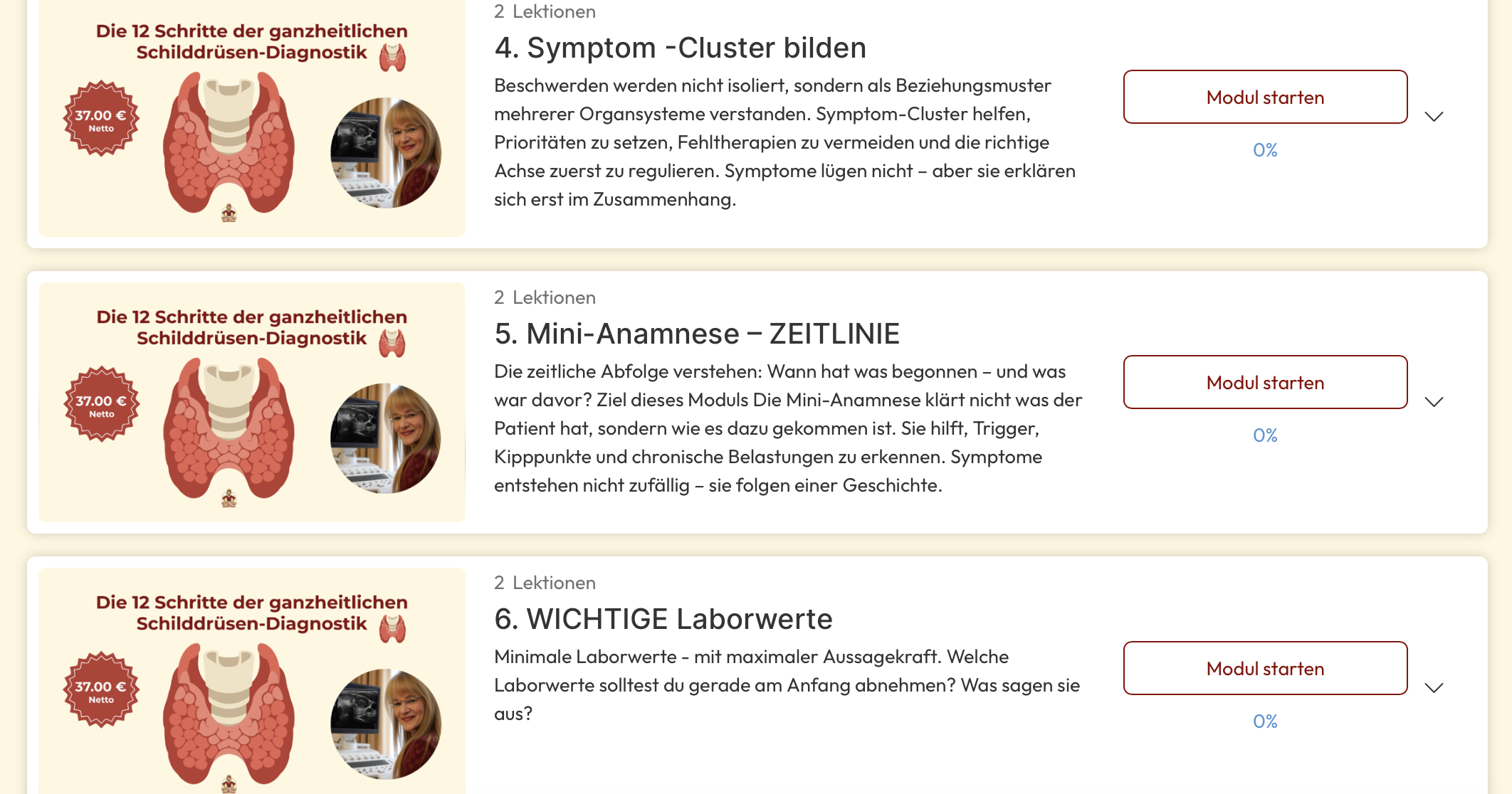Screen dimensions: 1512x794
Task: Start module 5 Mini-Anamnese ZEITLINIE
Action: (x=1265, y=383)
